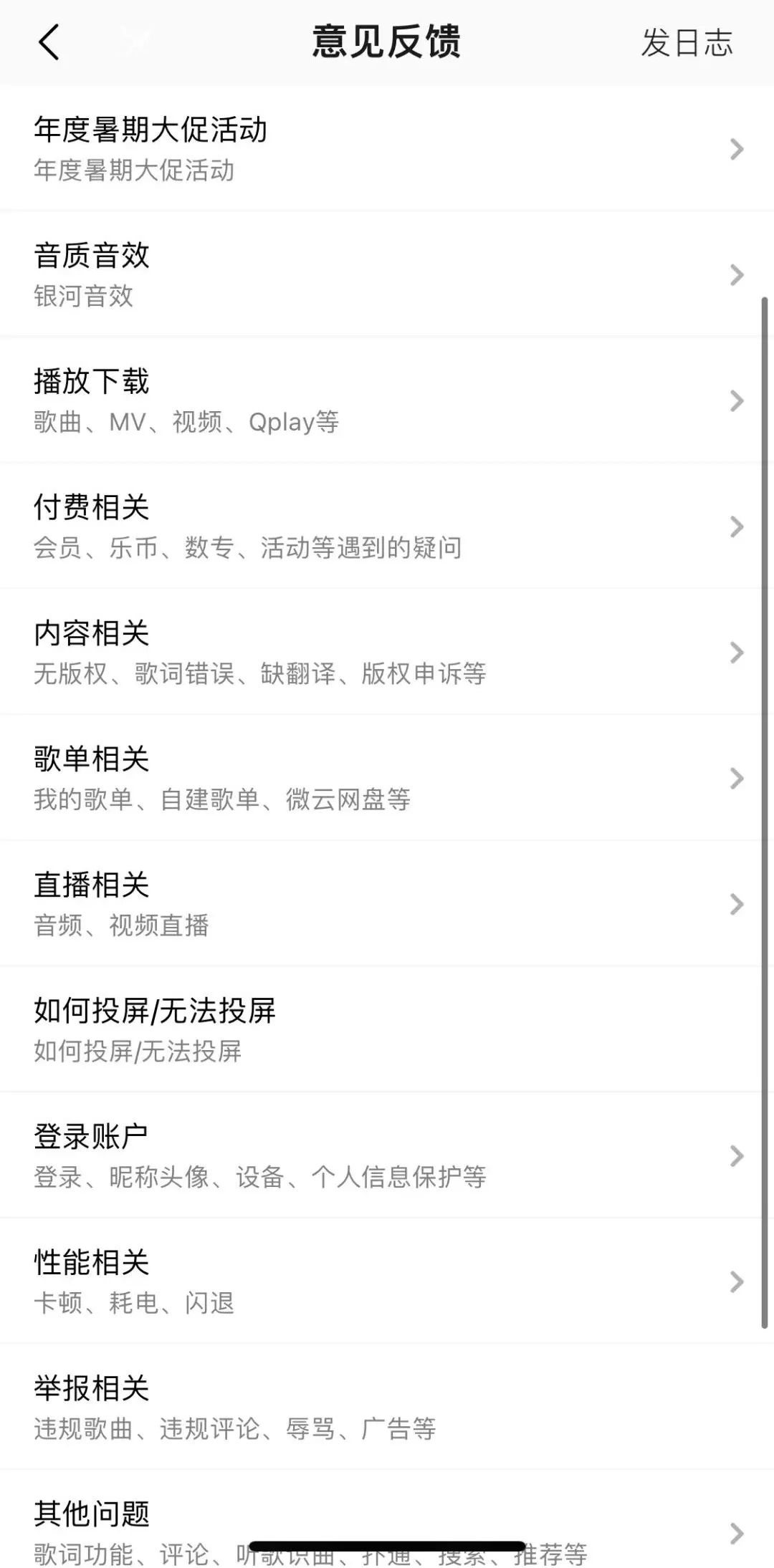Open 歌单相关 covering 我的歌单
Image resolution: width=774 pixels, height=1568 pixels.
tap(287, 778)
